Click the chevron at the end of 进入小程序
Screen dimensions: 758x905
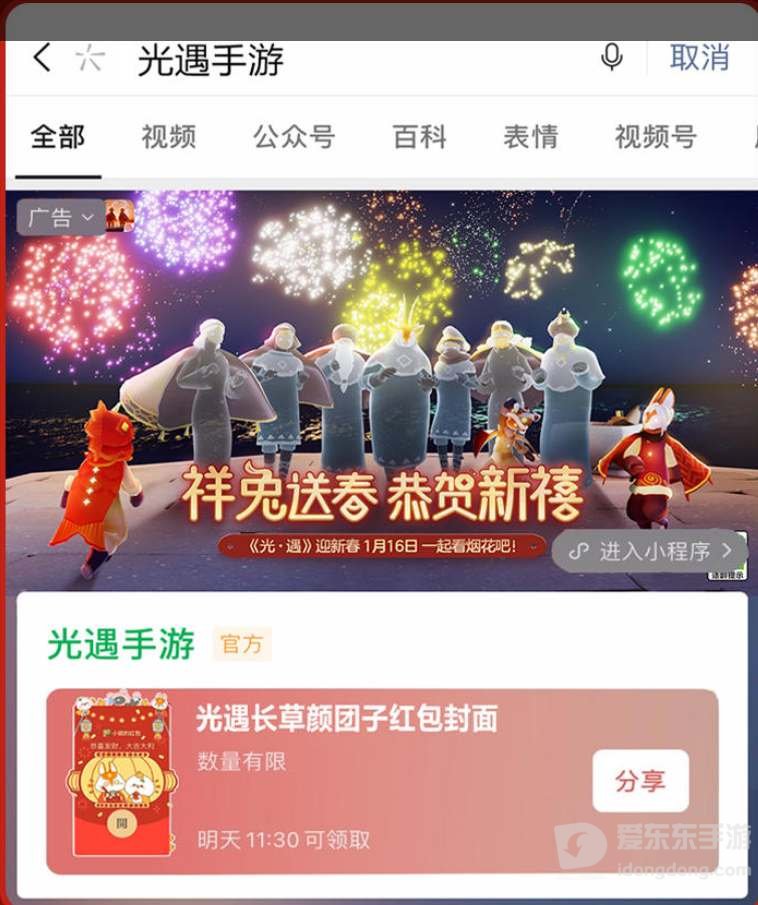(728, 551)
